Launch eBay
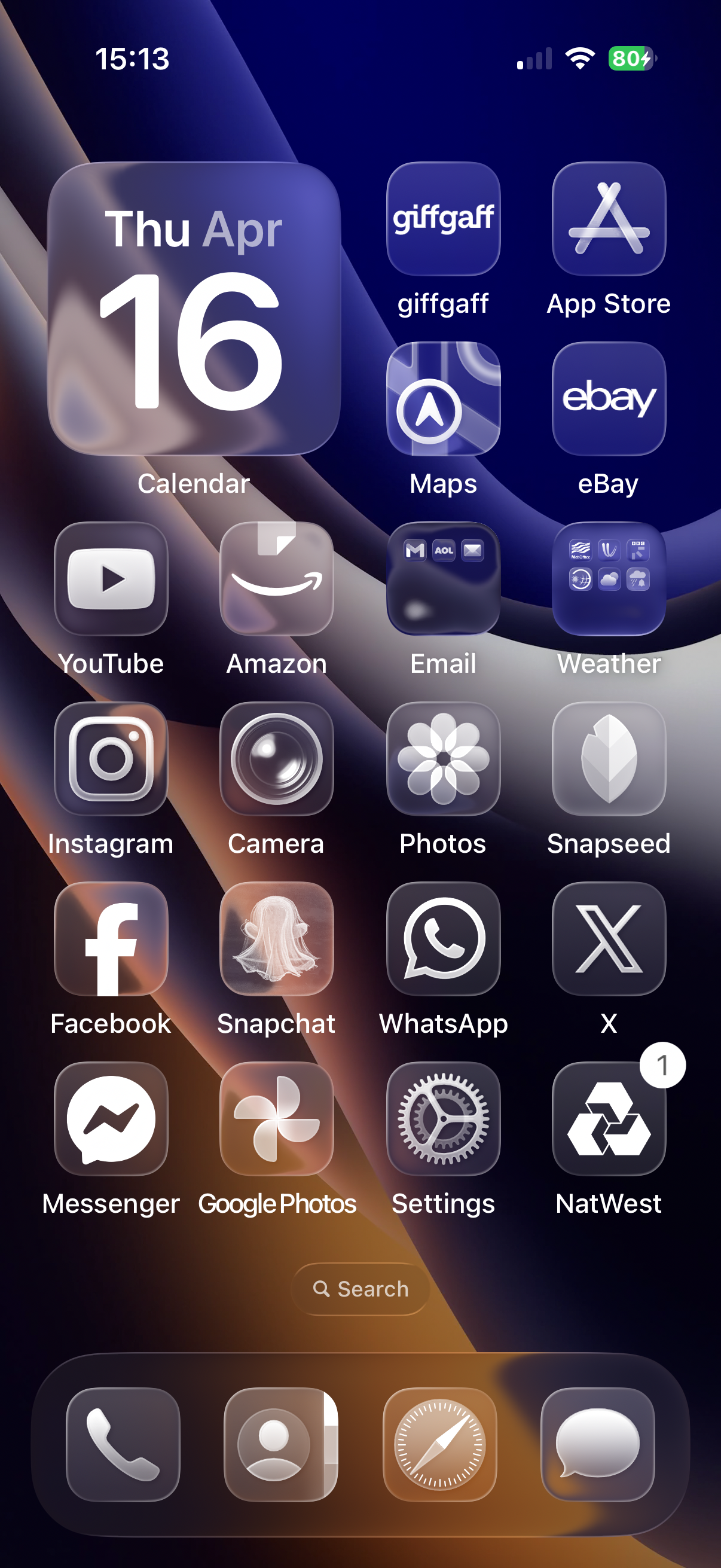721x1568 pixels. pyautogui.click(x=609, y=399)
